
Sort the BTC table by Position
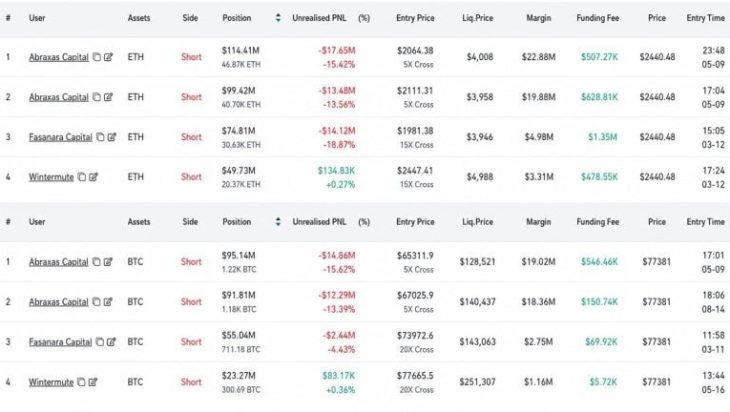pos(278,222)
